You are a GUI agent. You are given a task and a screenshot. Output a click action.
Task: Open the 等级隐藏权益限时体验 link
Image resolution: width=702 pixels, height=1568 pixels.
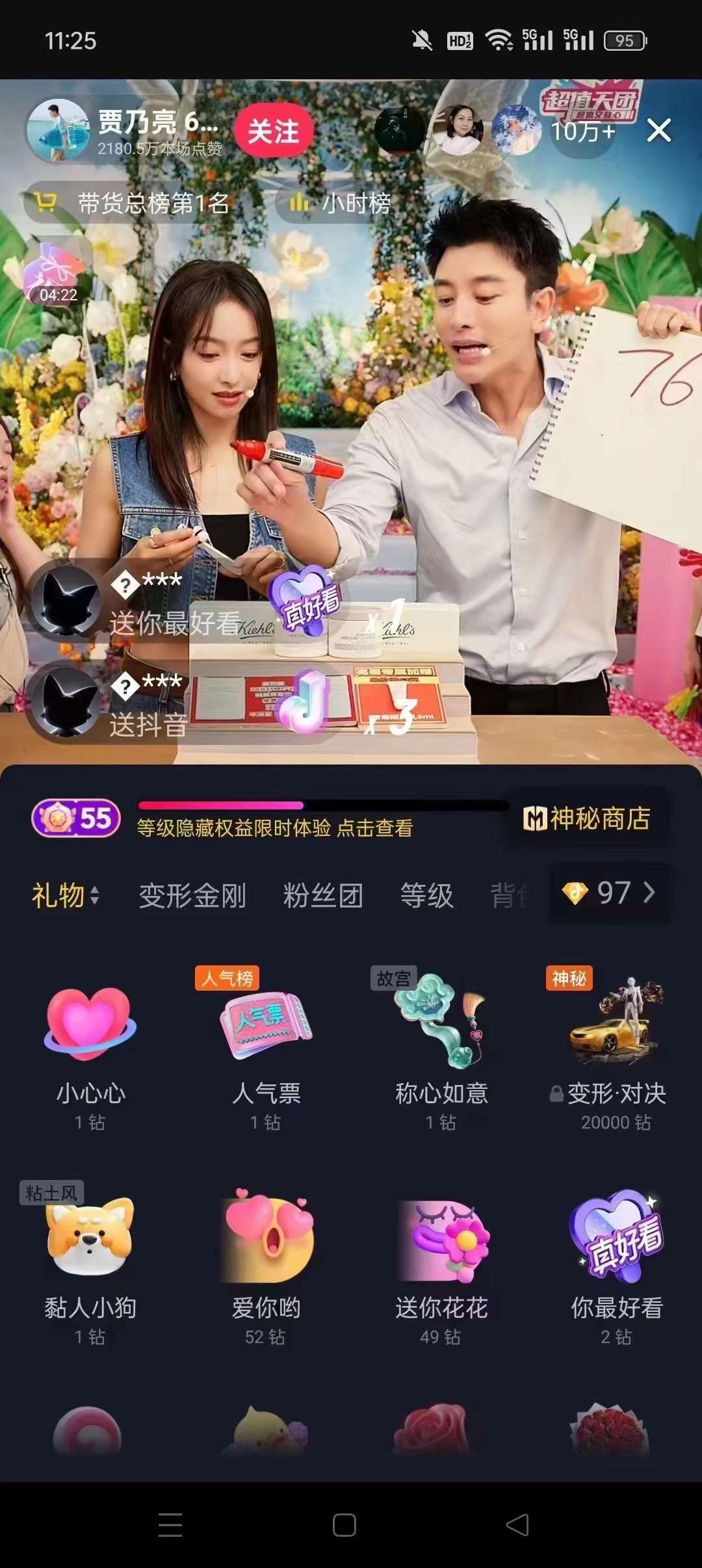pyautogui.click(x=274, y=828)
